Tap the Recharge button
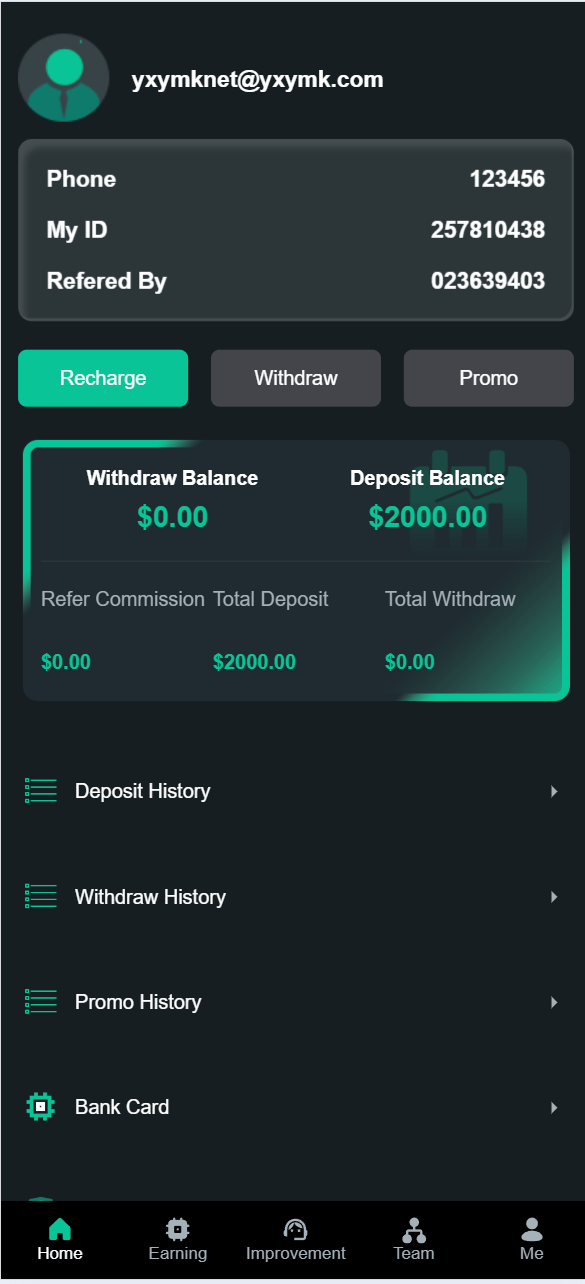 (x=103, y=378)
